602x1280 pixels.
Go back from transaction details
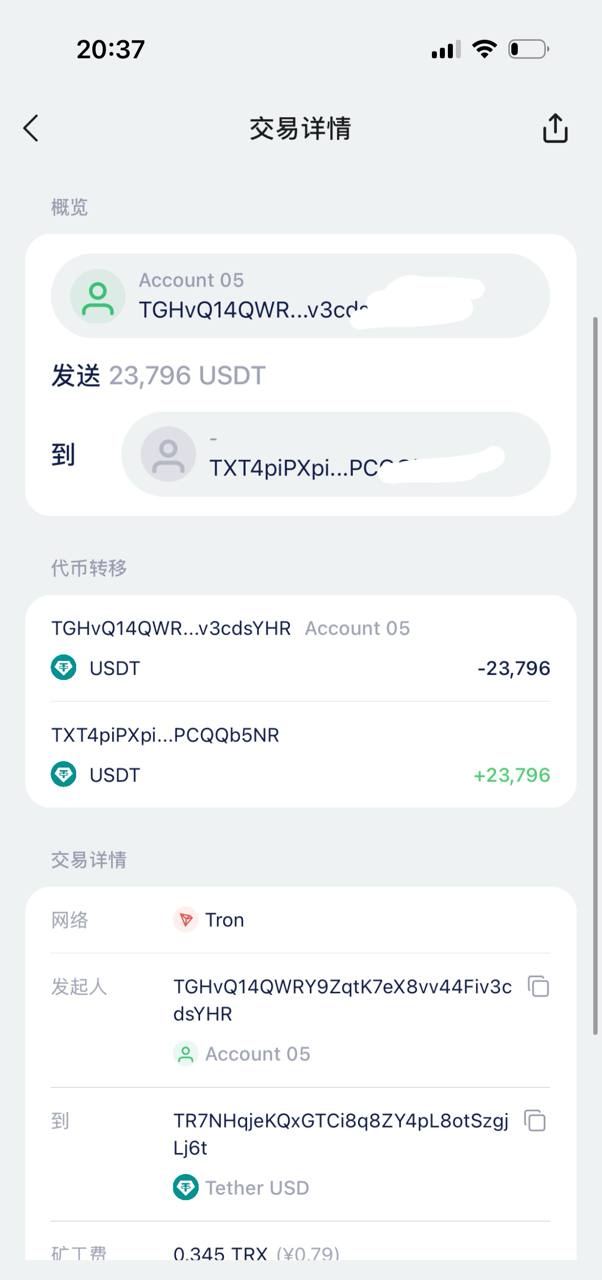(31, 128)
